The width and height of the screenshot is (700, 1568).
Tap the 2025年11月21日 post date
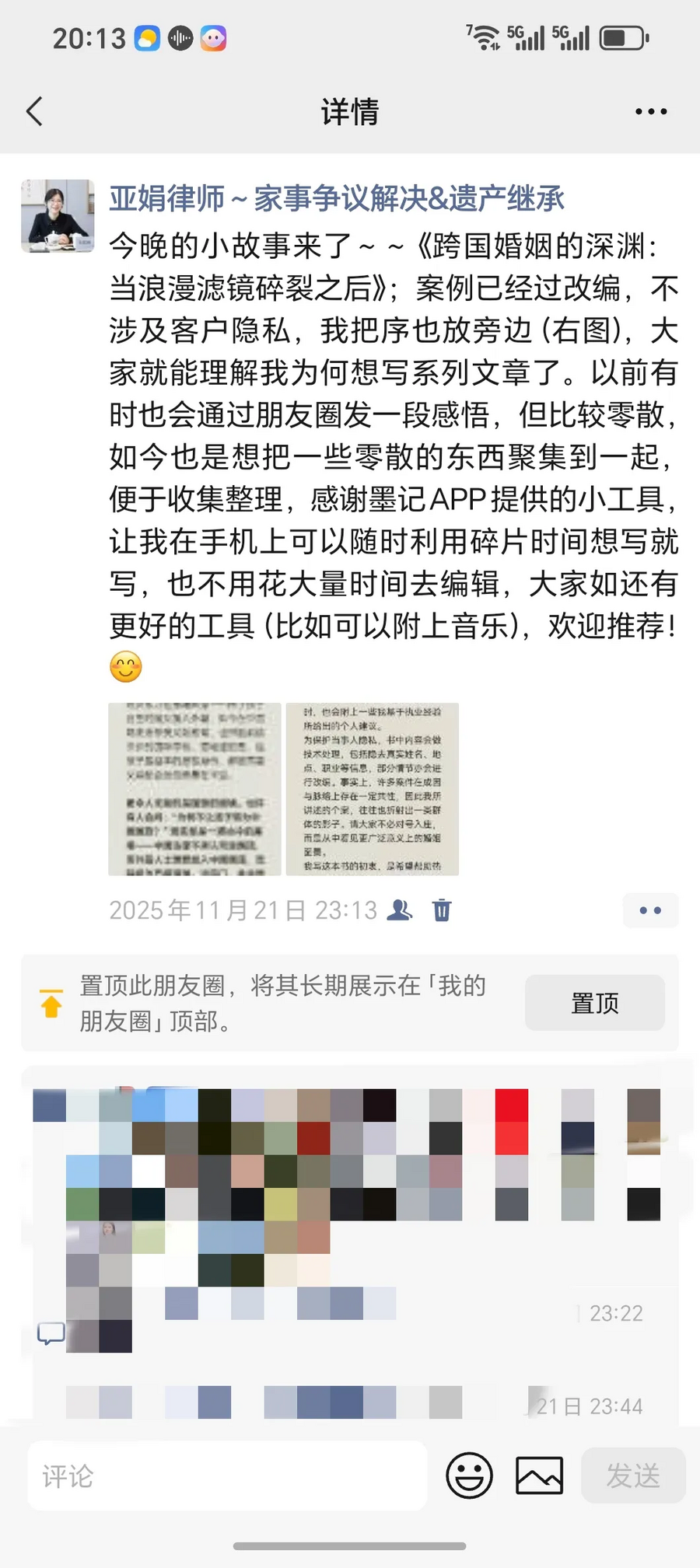coord(241,910)
